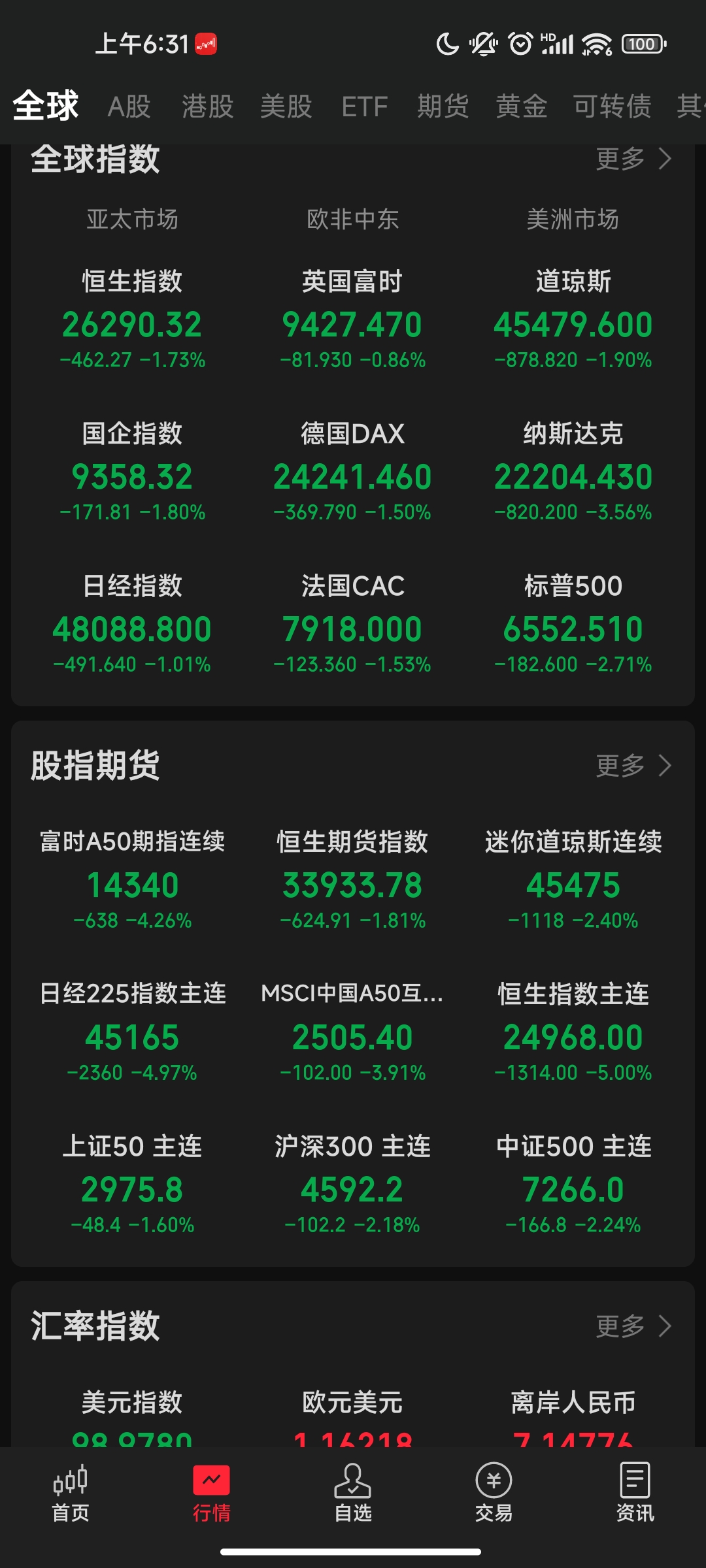Switch to the 黄金 tab

[522, 106]
